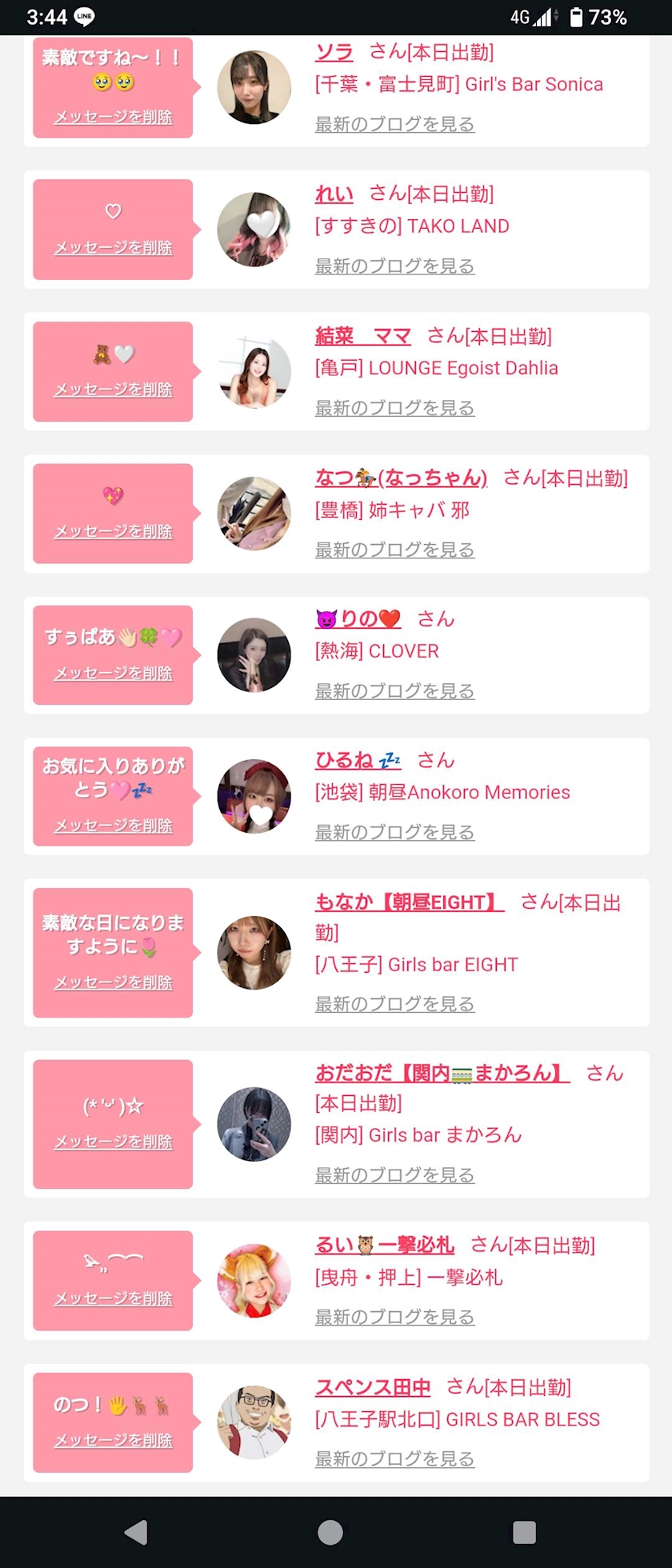This screenshot has width=672, height=1568.
Task: Open もなか【朝昼EIGHT】 profile link
Action: pos(410,902)
